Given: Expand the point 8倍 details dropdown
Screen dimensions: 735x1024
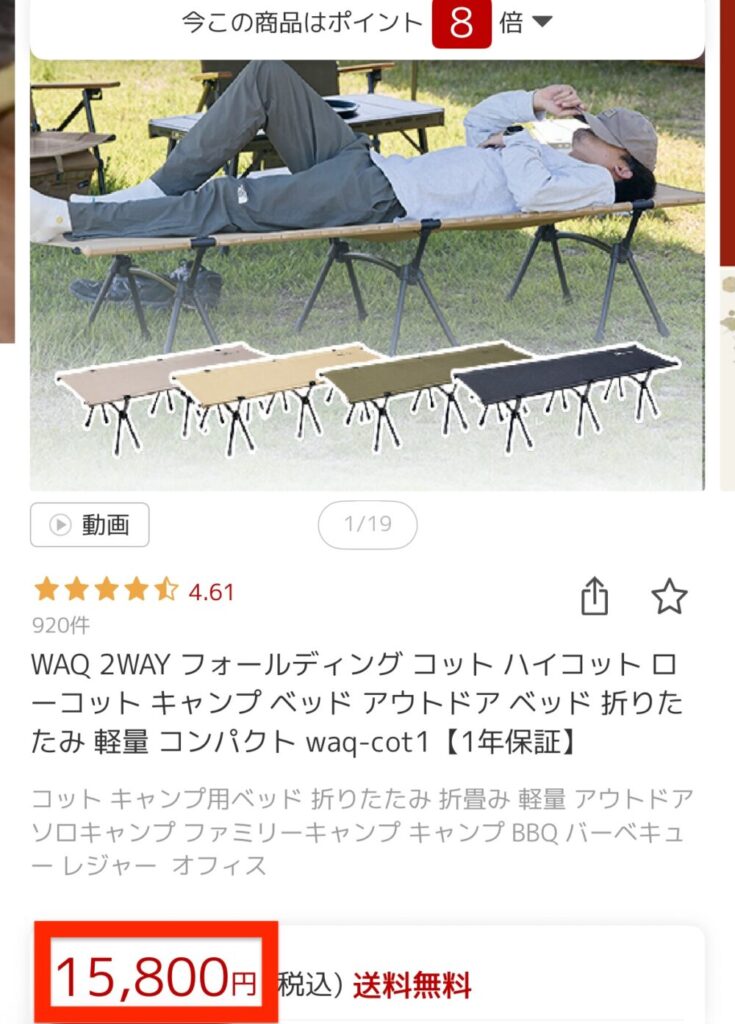Looking at the screenshot, I should [541, 22].
